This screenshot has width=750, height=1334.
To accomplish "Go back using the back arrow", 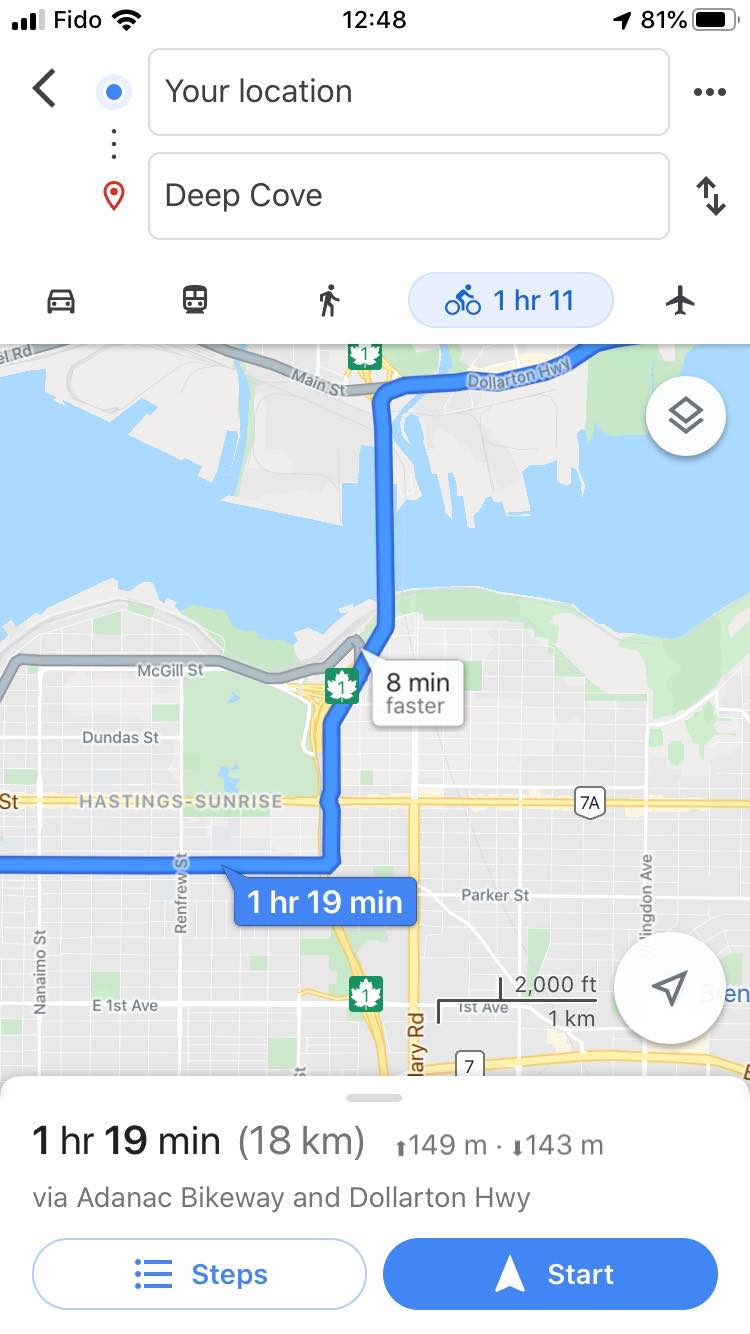I will click(44, 89).
